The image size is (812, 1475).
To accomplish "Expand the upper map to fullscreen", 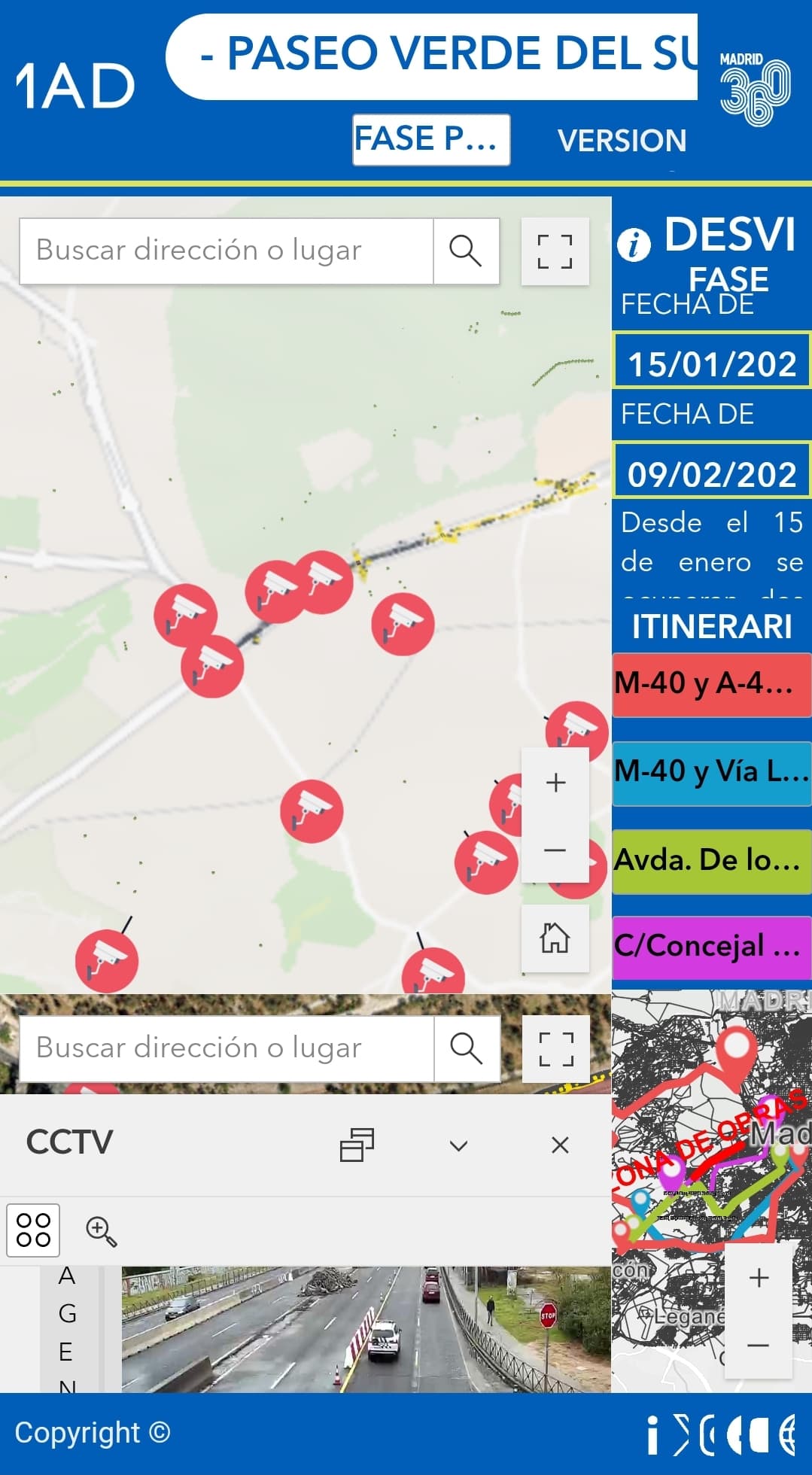I will [555, 251].
